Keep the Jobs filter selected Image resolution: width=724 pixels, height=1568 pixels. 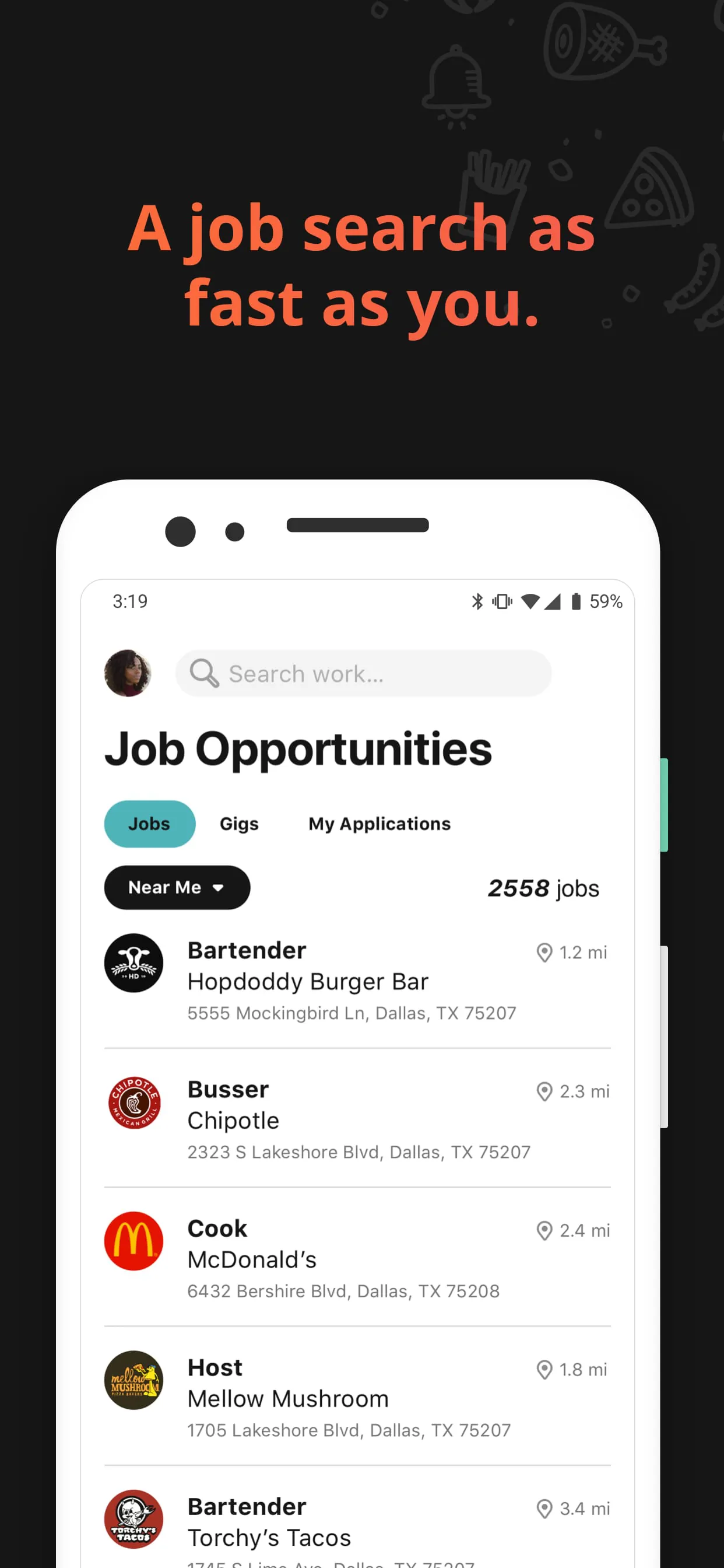pos(150,824)
